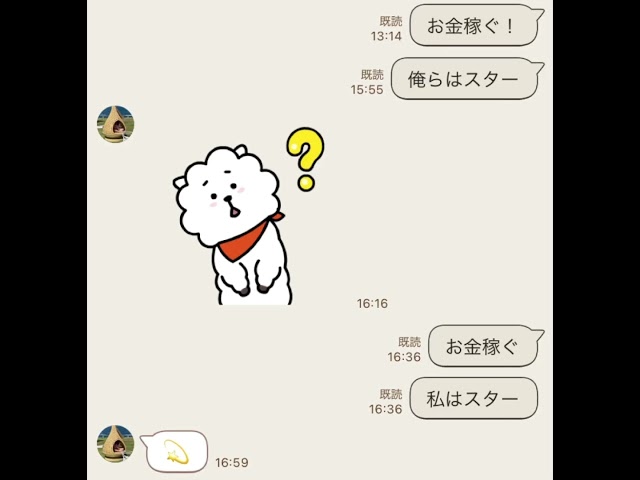
Task: Tap the emoji message sent at 16:59
Action: click(177, 452)
